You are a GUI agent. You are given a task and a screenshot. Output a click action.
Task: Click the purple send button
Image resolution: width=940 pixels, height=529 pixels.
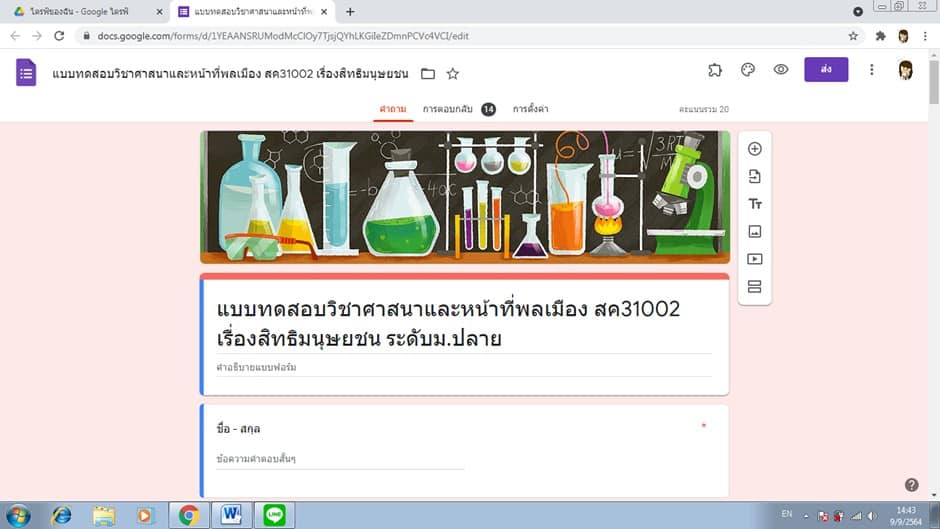tap(826, 70)
